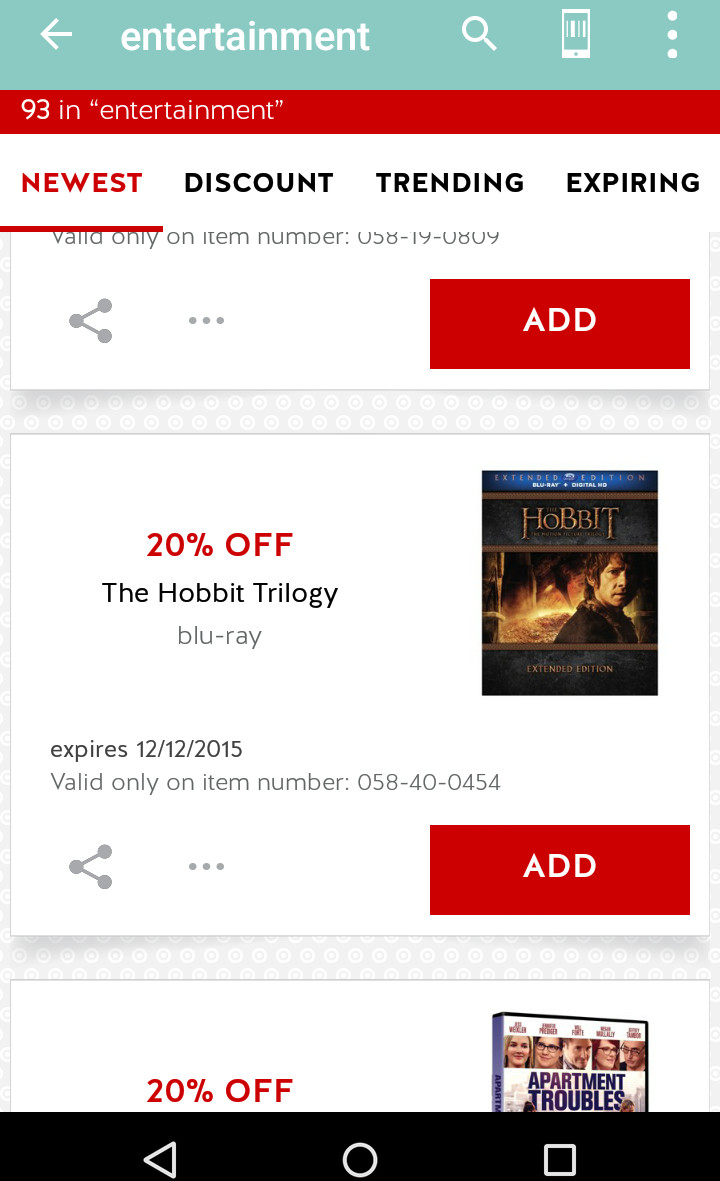Image resolution: width=720 pixels, height=1181 pixels.
Task: Open the search icon
Action: 479,35
